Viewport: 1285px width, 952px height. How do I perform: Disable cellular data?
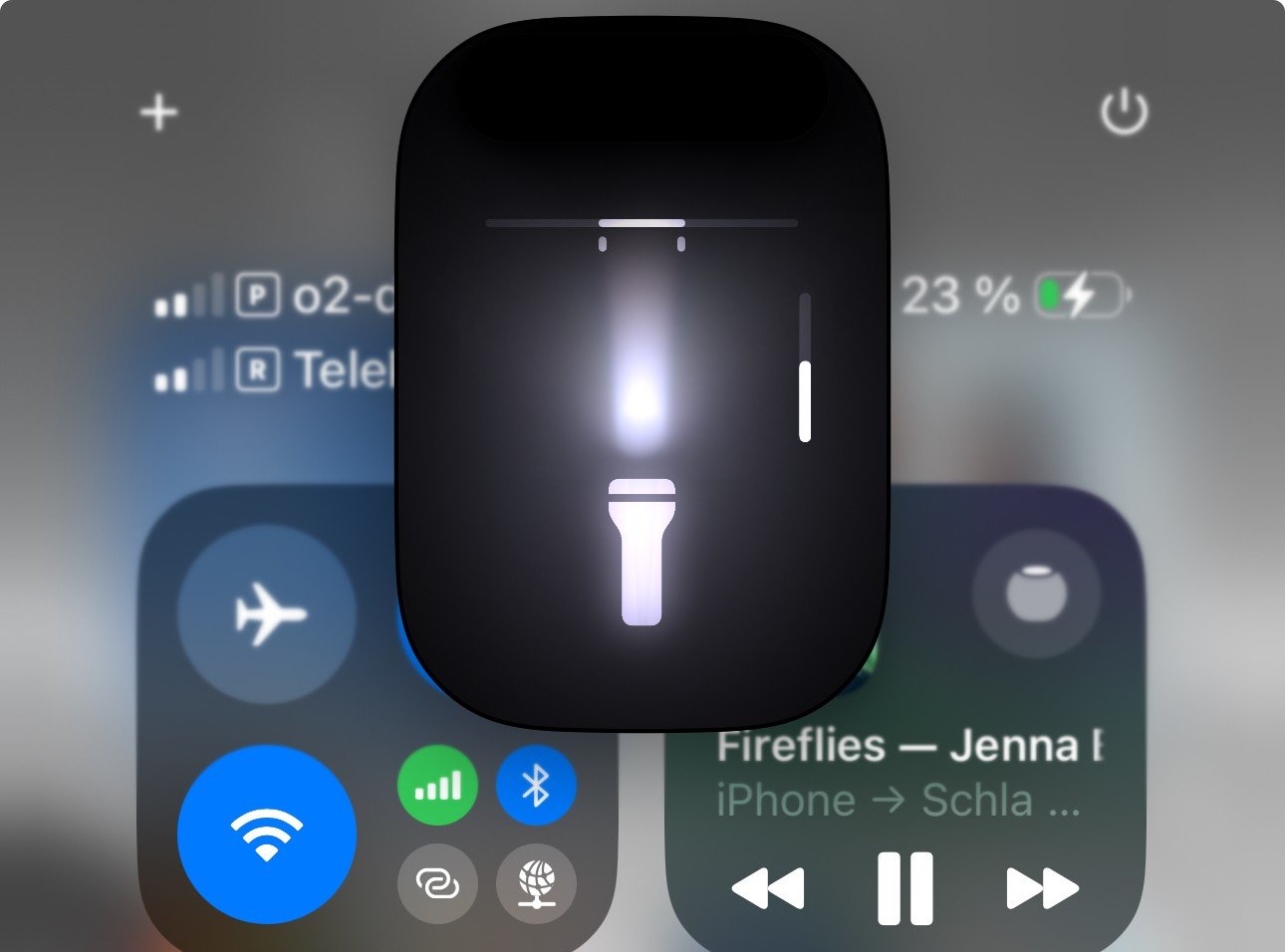click(x=437, y=786)
